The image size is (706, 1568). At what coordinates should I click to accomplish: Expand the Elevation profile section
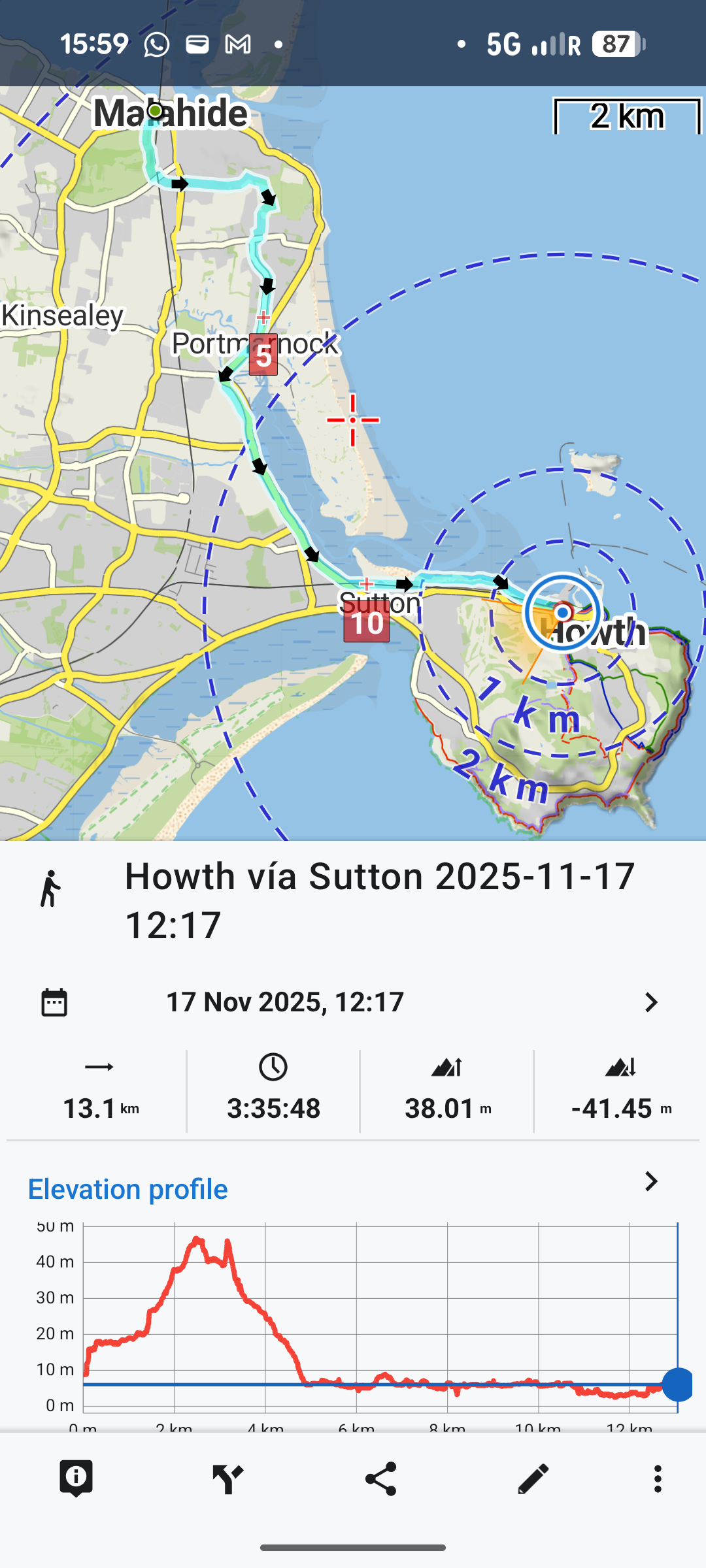(x=650, y=1181)
